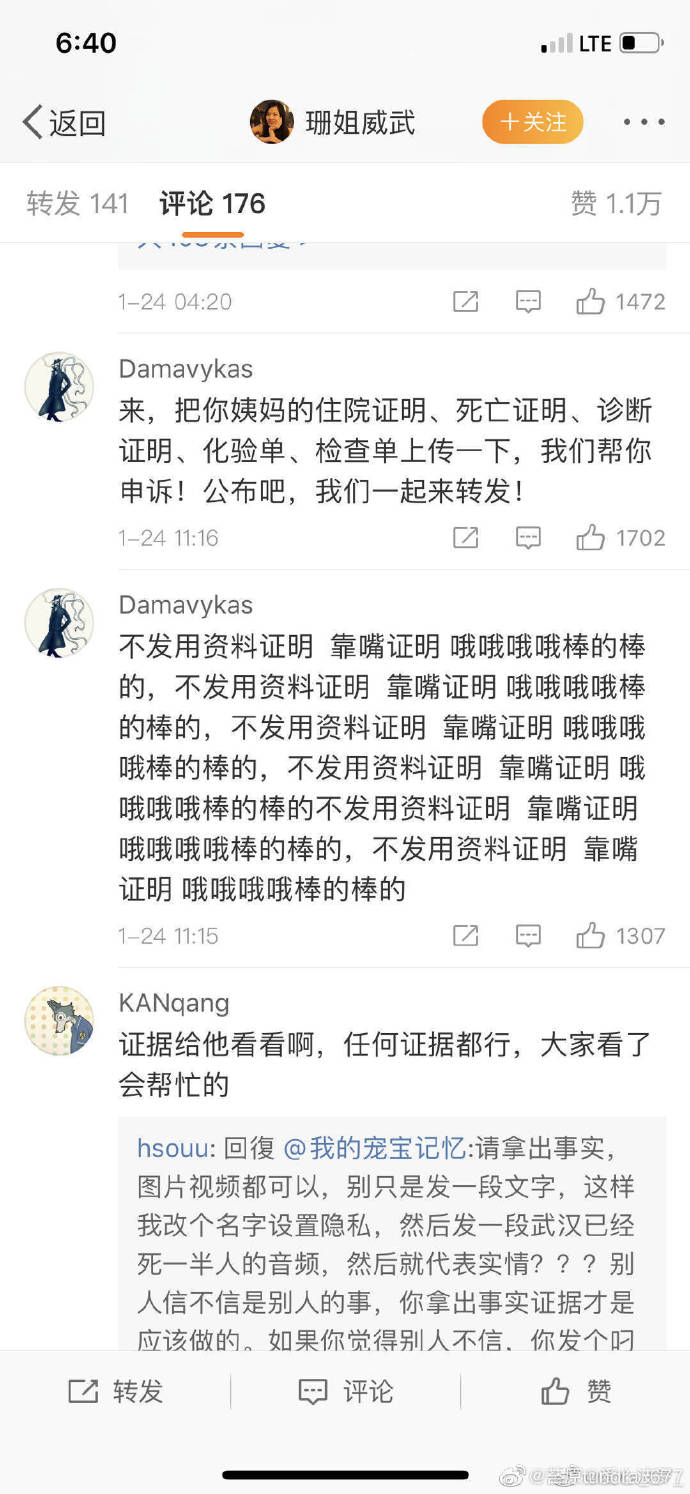Open the @我的宠宝记忆 mention link

point(374,1147)
